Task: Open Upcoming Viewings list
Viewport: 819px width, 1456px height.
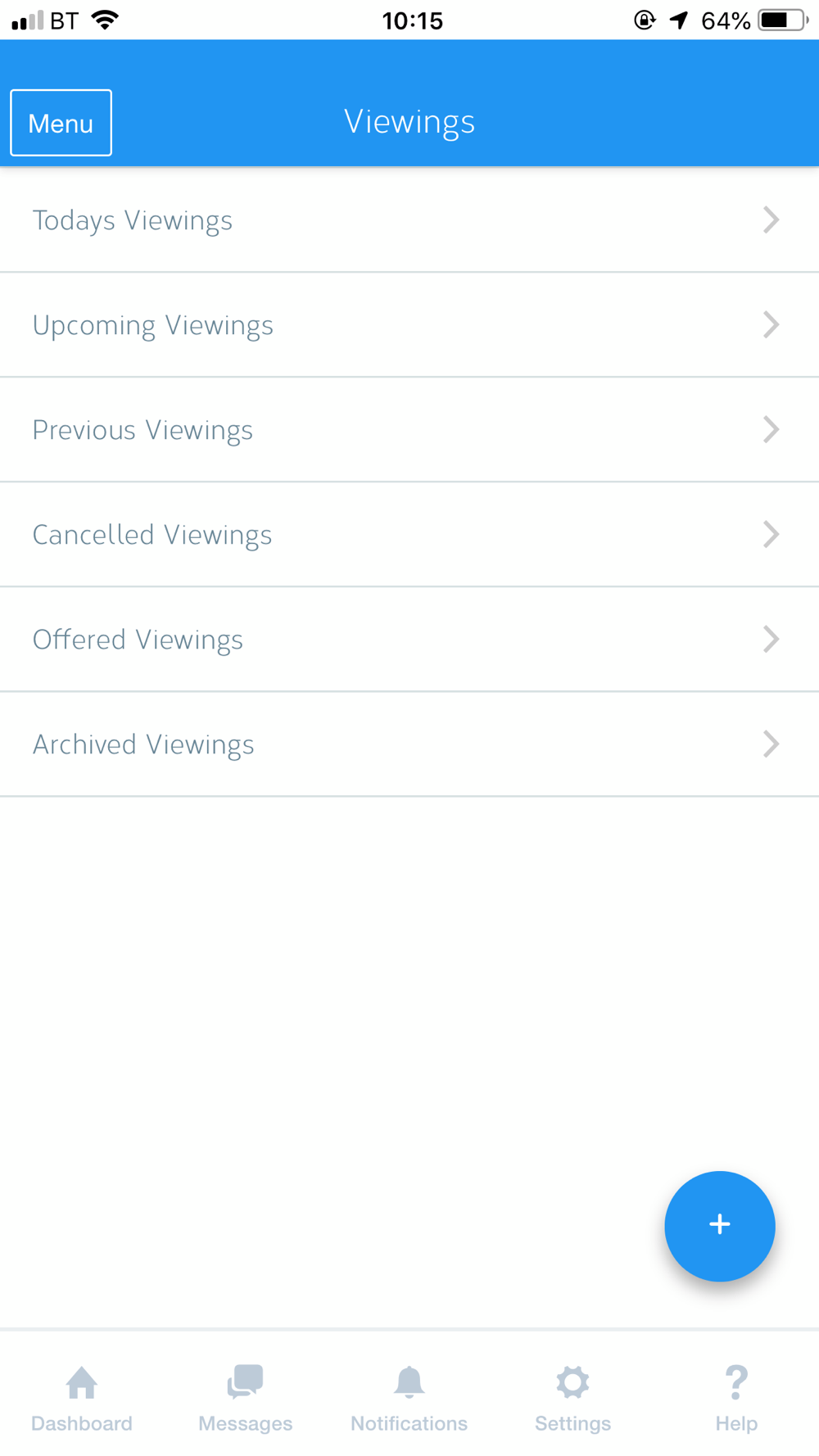Action: [409, 325]
